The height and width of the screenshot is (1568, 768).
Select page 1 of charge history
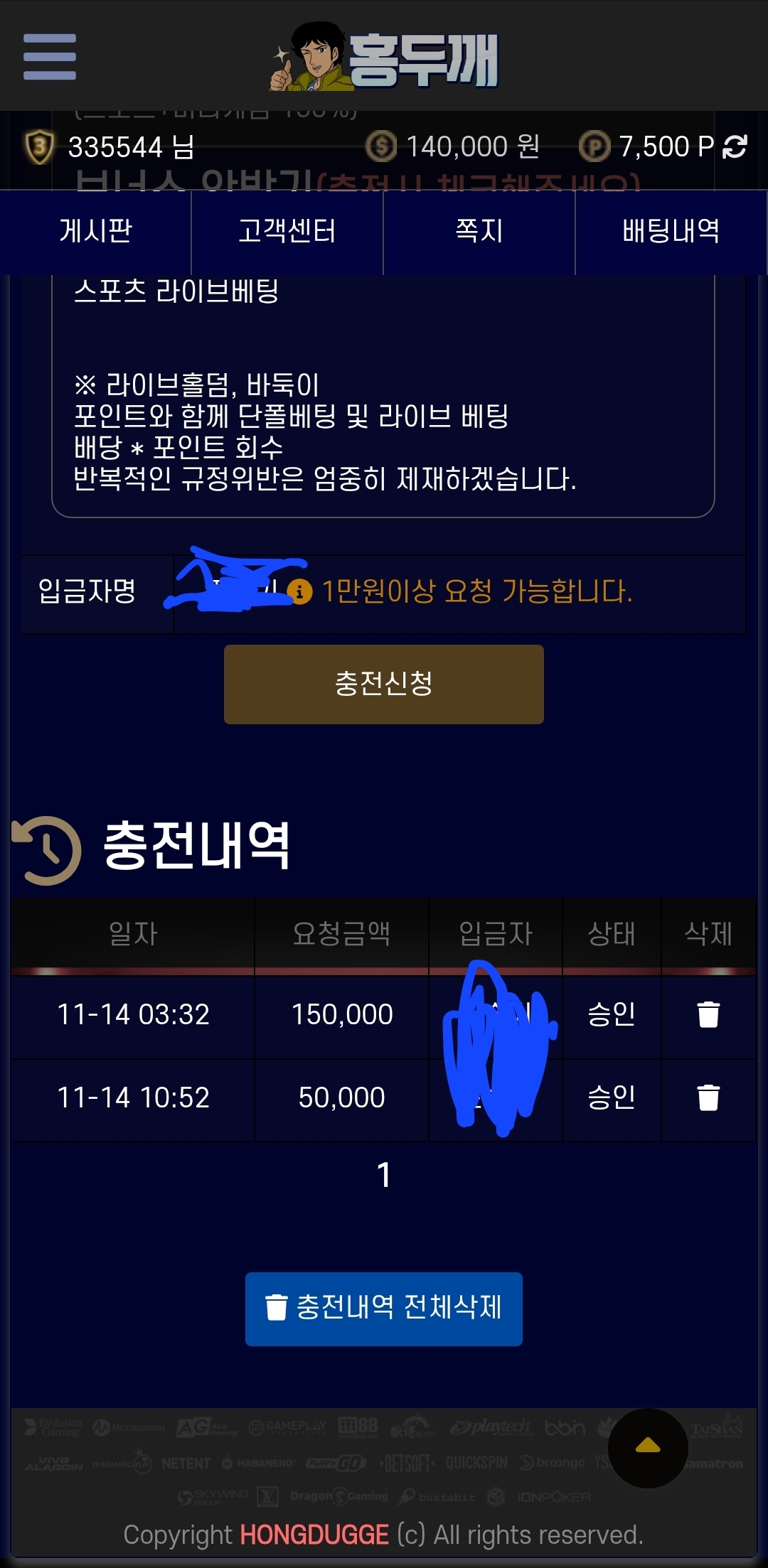(384, 1175)
